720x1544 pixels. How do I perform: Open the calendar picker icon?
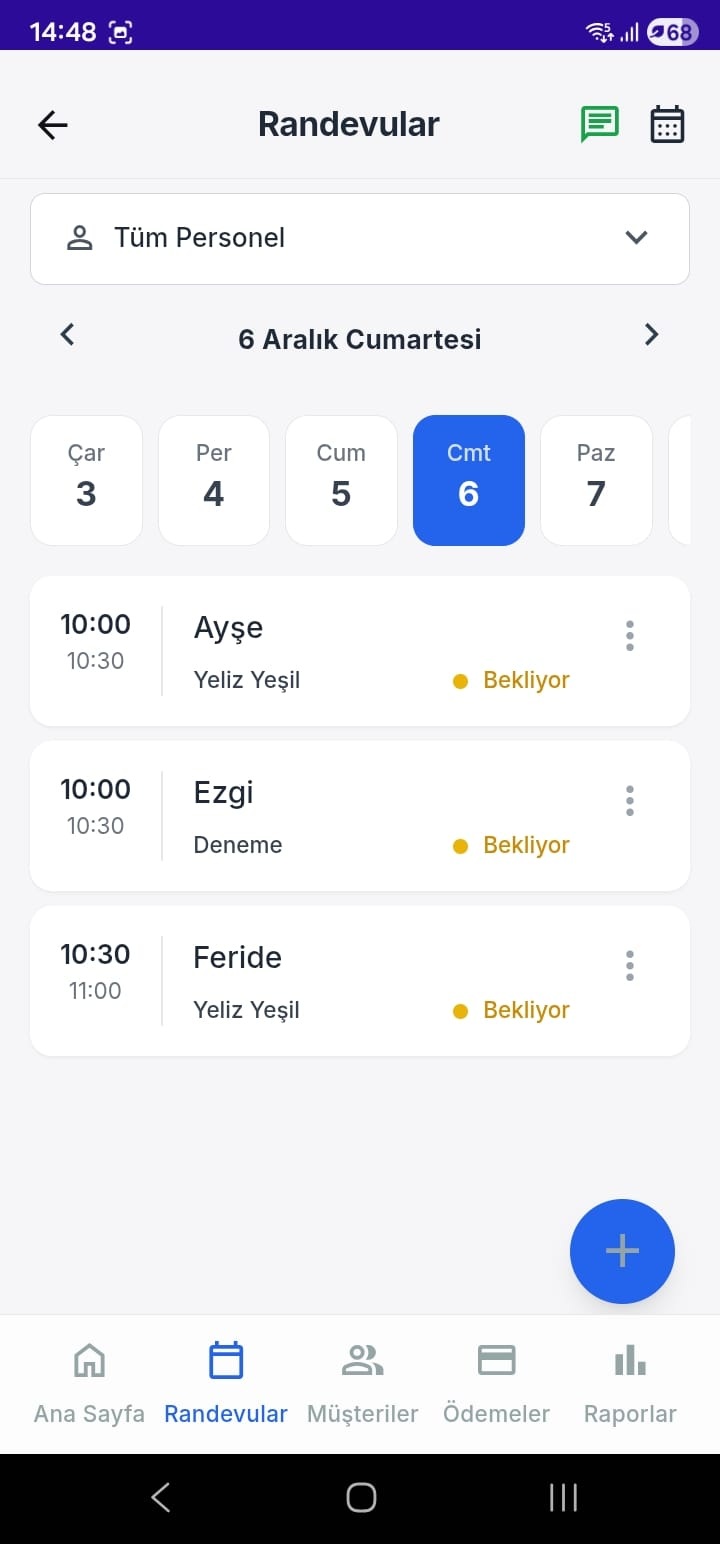[x=667, y=125]
